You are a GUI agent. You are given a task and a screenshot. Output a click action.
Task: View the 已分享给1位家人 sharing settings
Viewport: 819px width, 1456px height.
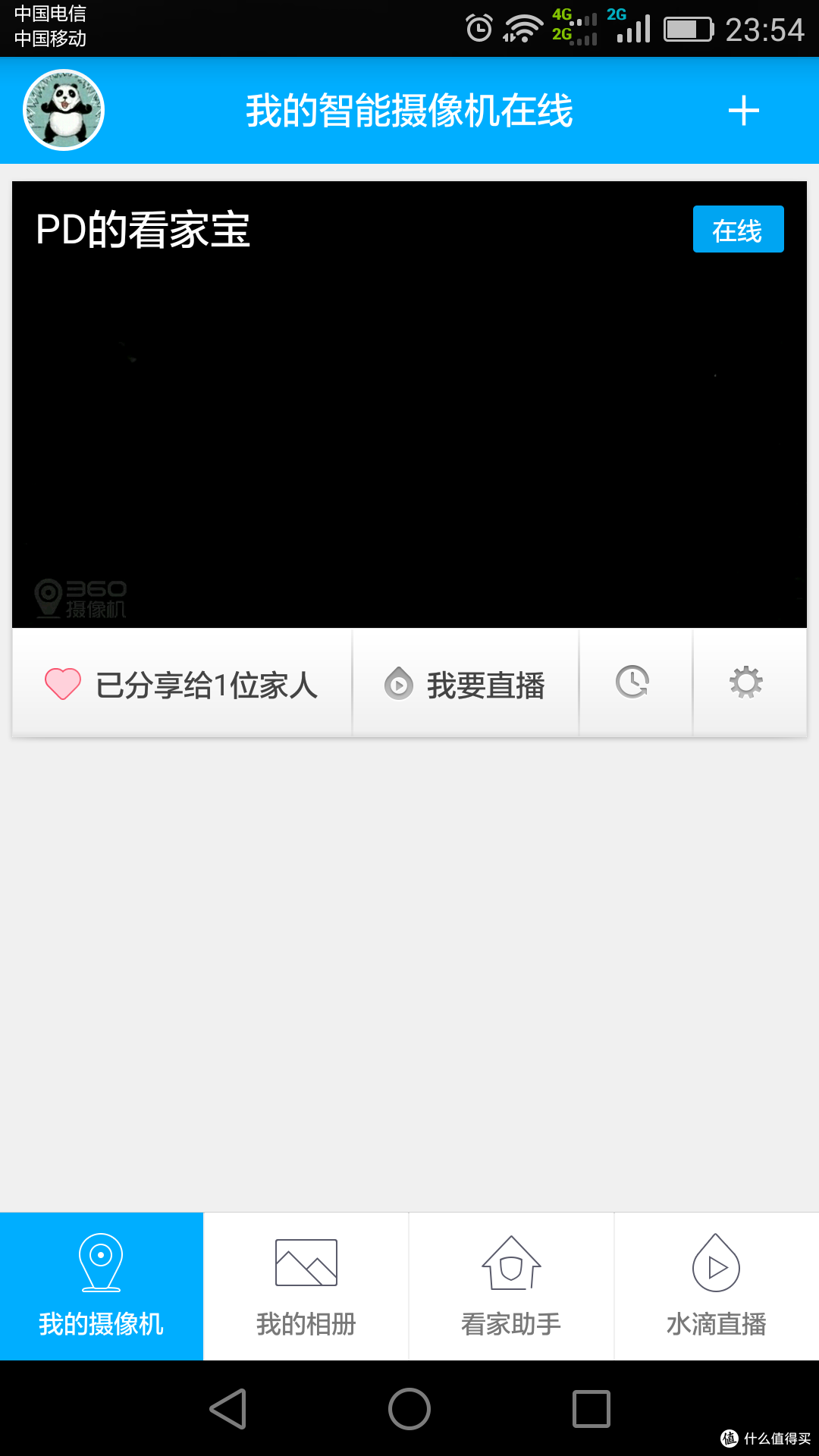pos(182,684)
